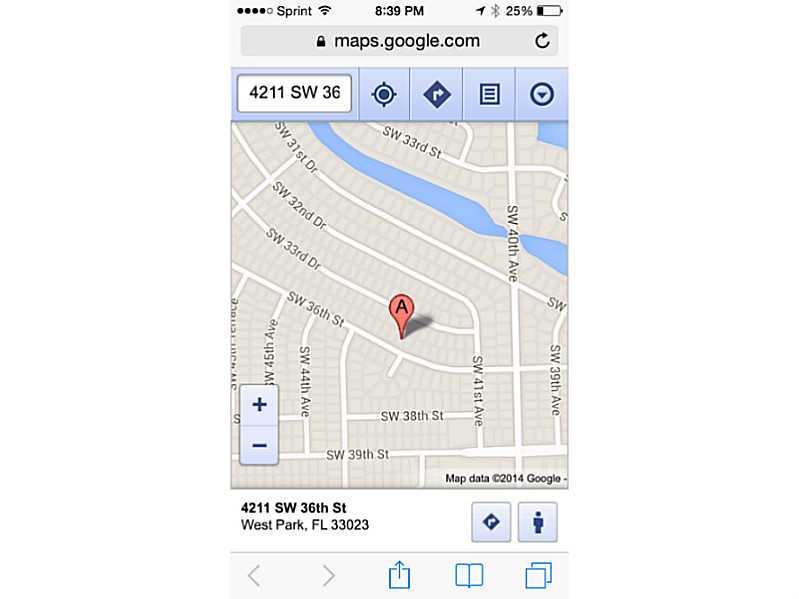Open Safari bookmarks

[469, 575]
